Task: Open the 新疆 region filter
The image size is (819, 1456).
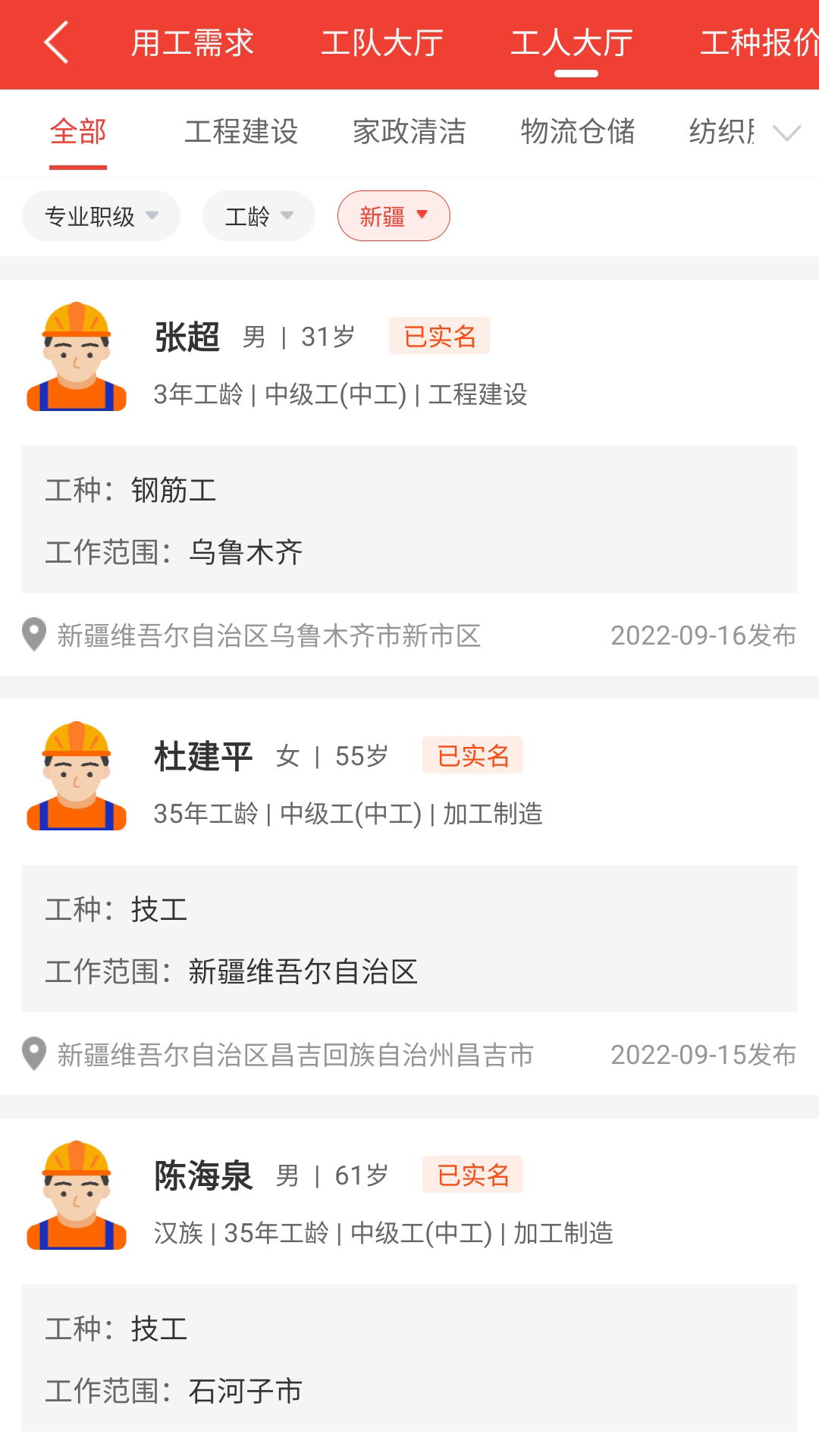Action: [x=393, y=216]
